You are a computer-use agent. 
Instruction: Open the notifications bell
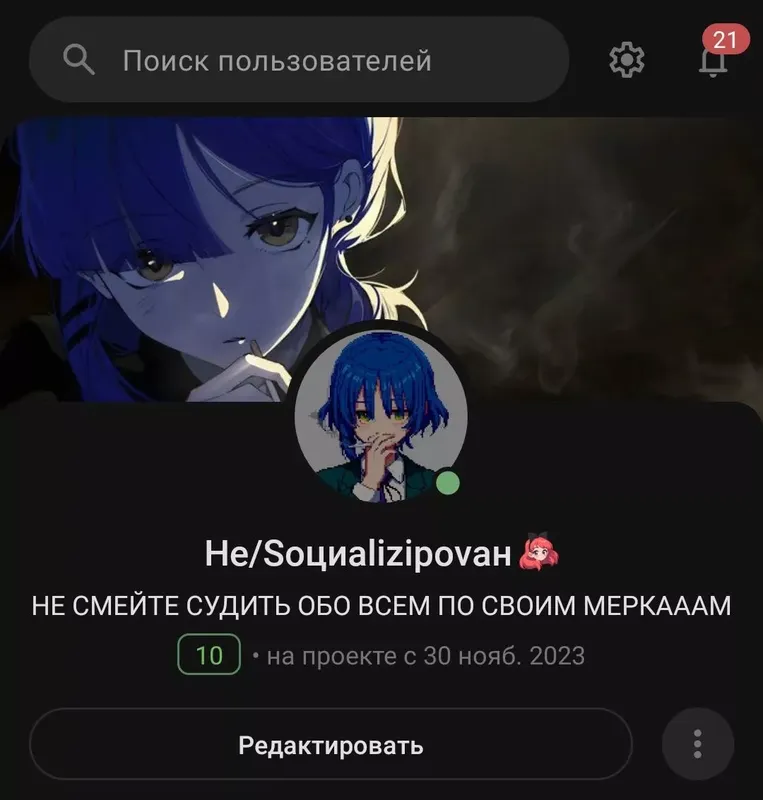point(712,61)
